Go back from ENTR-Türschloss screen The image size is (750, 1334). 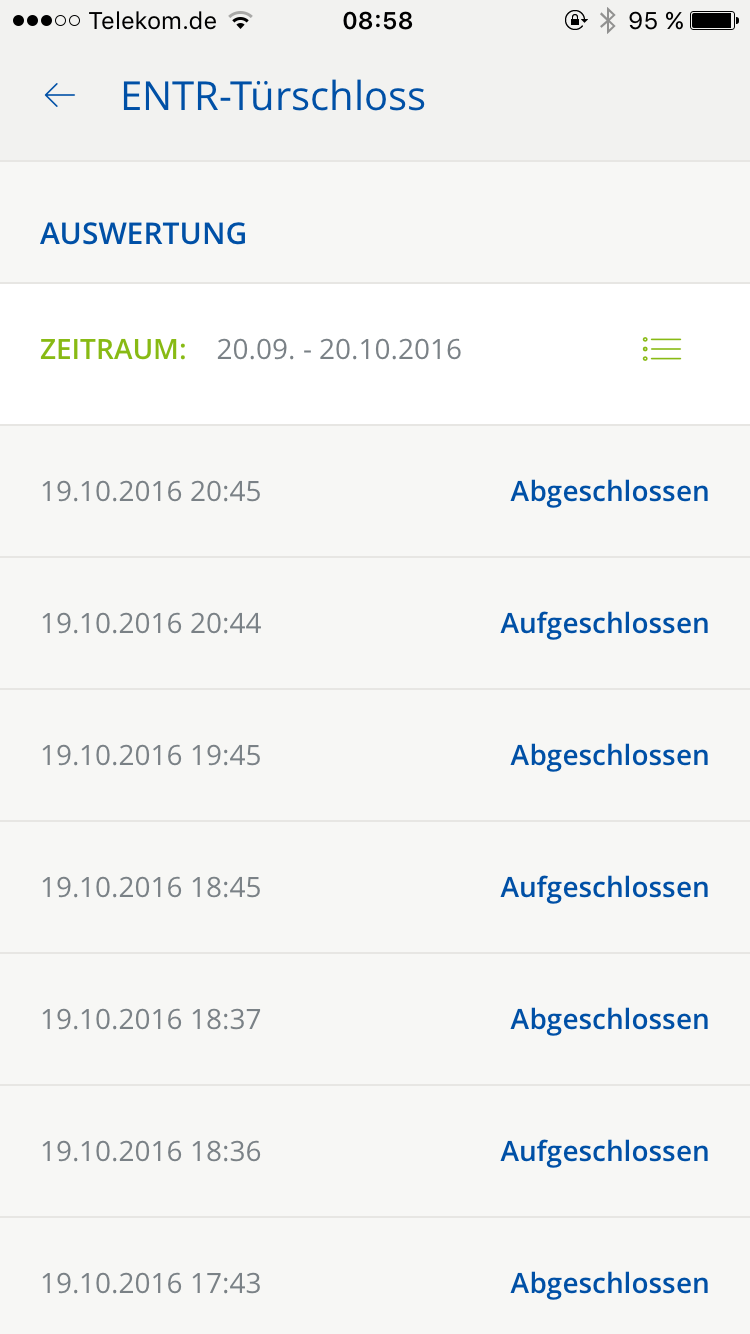tap(60, 96)
